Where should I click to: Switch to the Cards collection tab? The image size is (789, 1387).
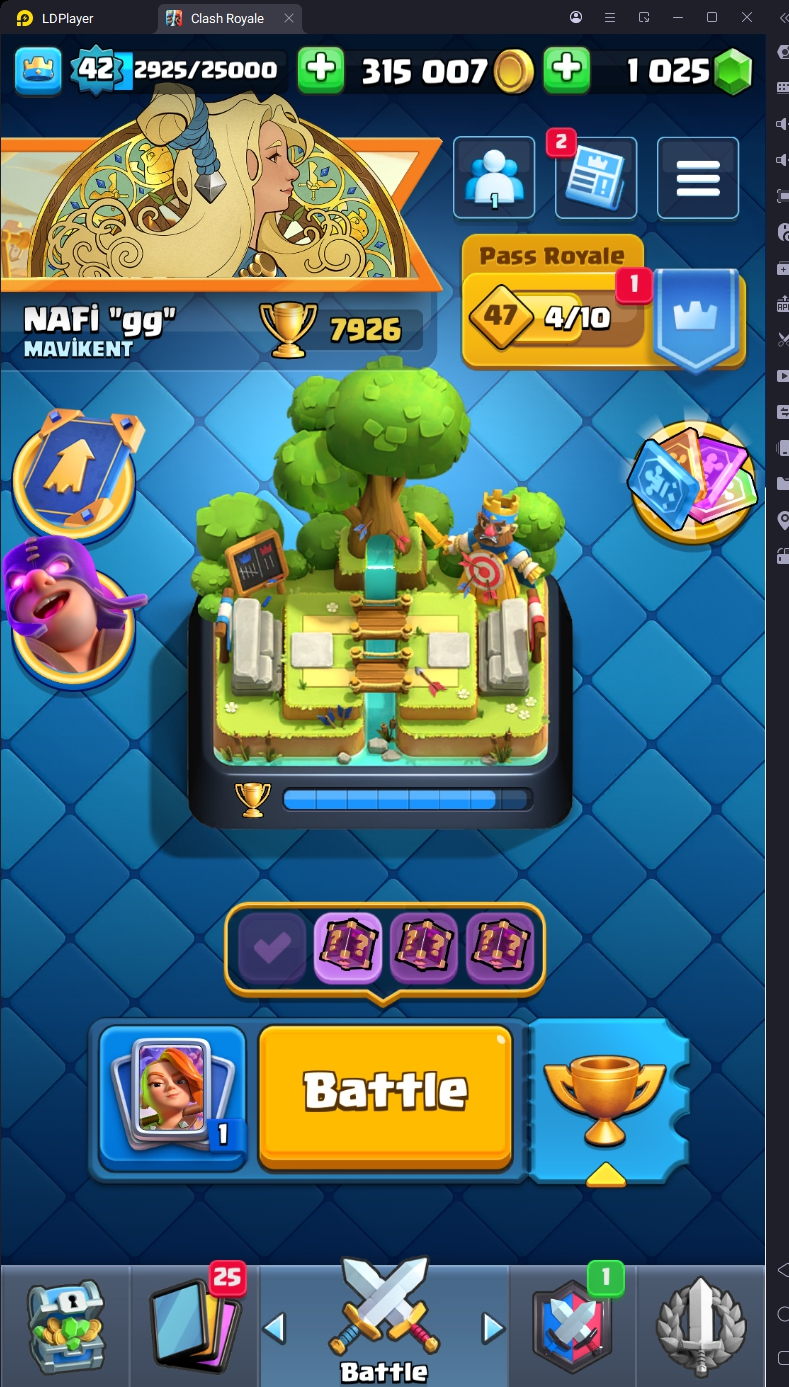[193, 1325]
